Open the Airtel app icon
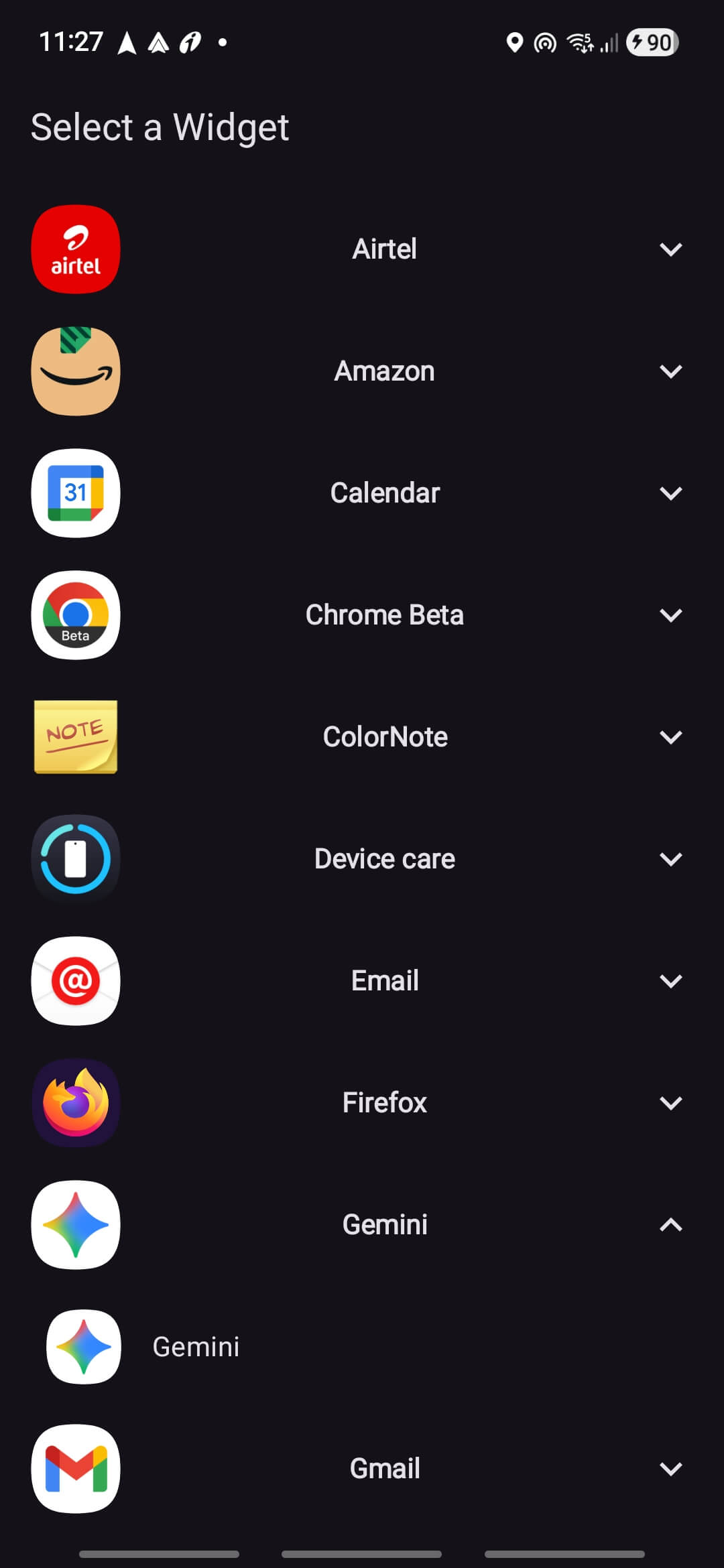This screenshot has height=1568, width=724. click(75, 249)
